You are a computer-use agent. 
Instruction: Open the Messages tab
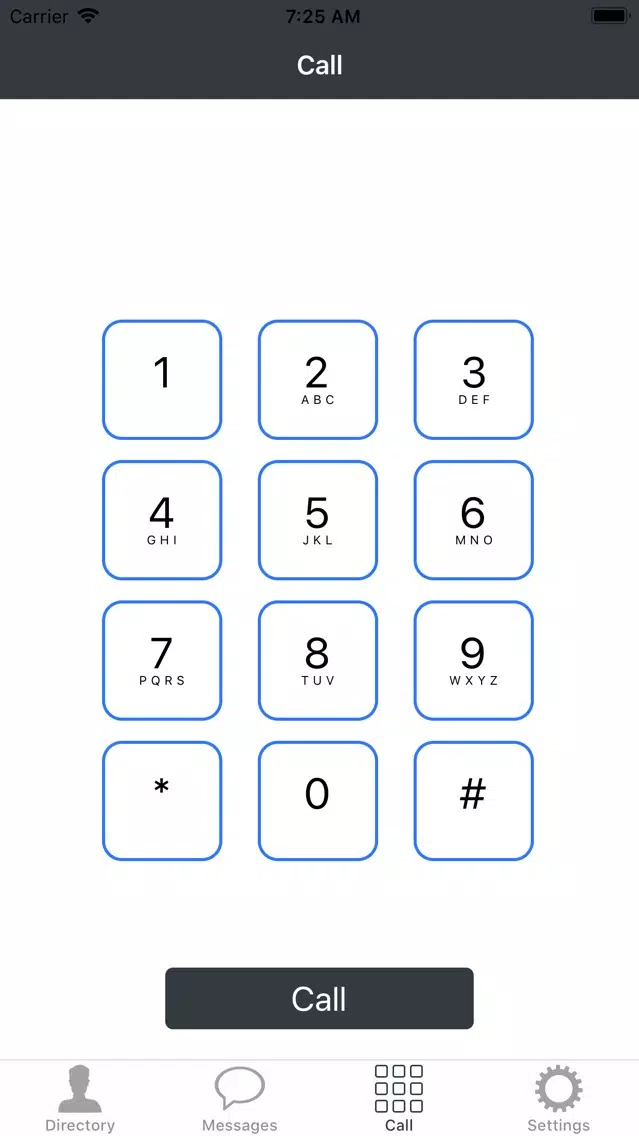[240, 1098]
